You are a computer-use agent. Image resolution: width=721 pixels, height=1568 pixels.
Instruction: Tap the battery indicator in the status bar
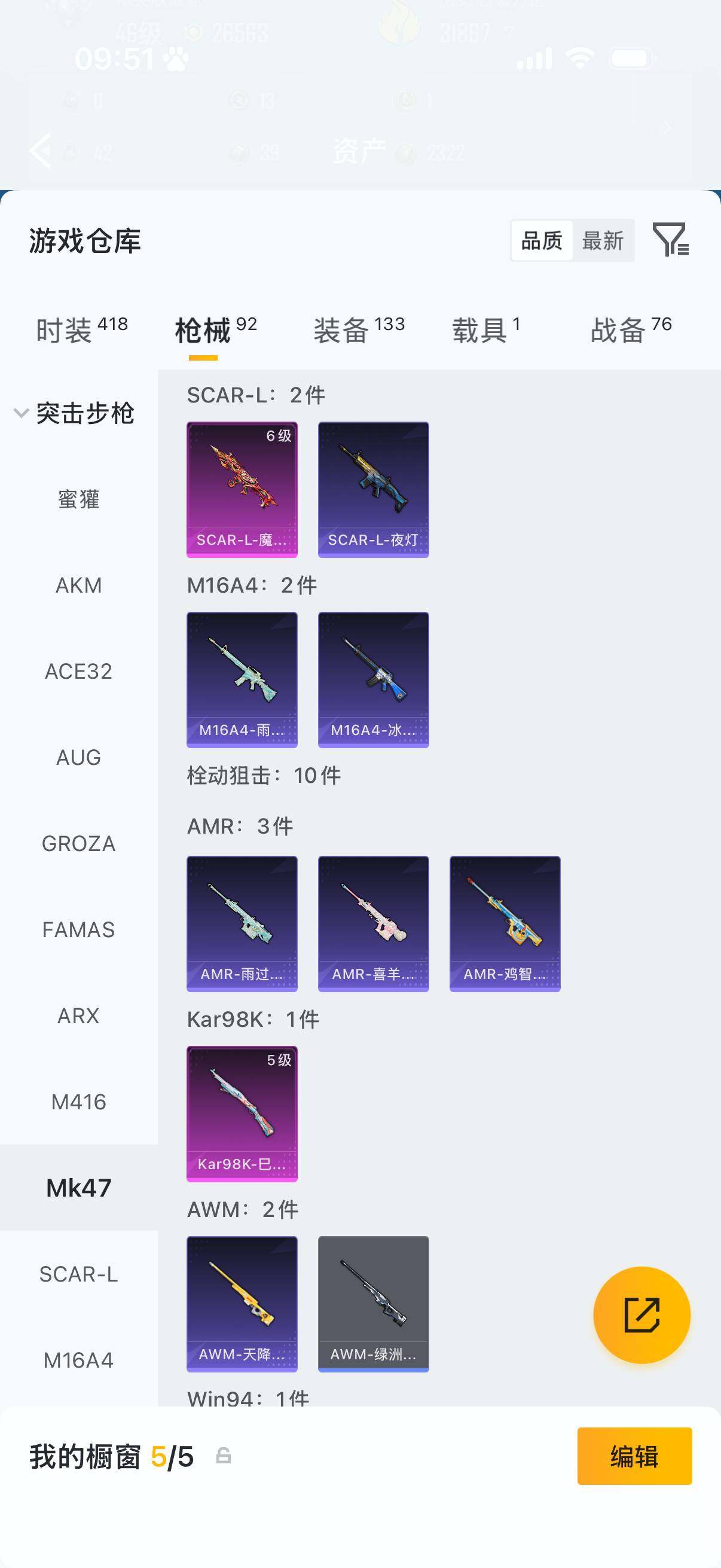pos(630,59)
